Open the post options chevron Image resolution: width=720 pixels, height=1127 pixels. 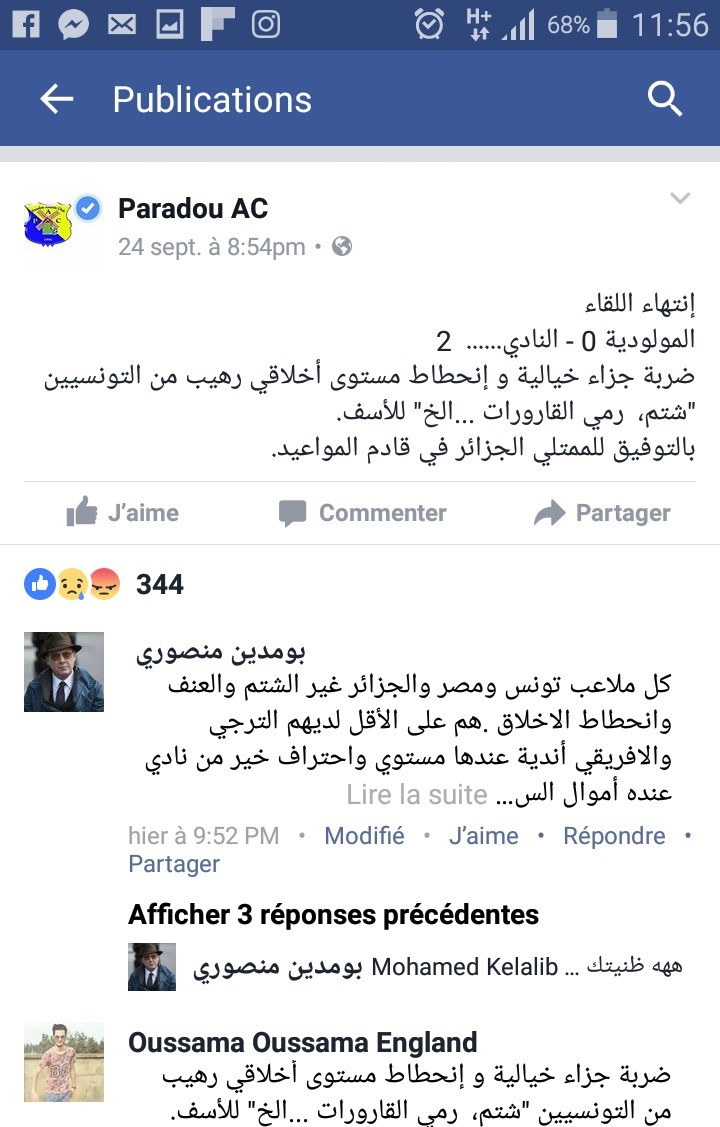680,199
